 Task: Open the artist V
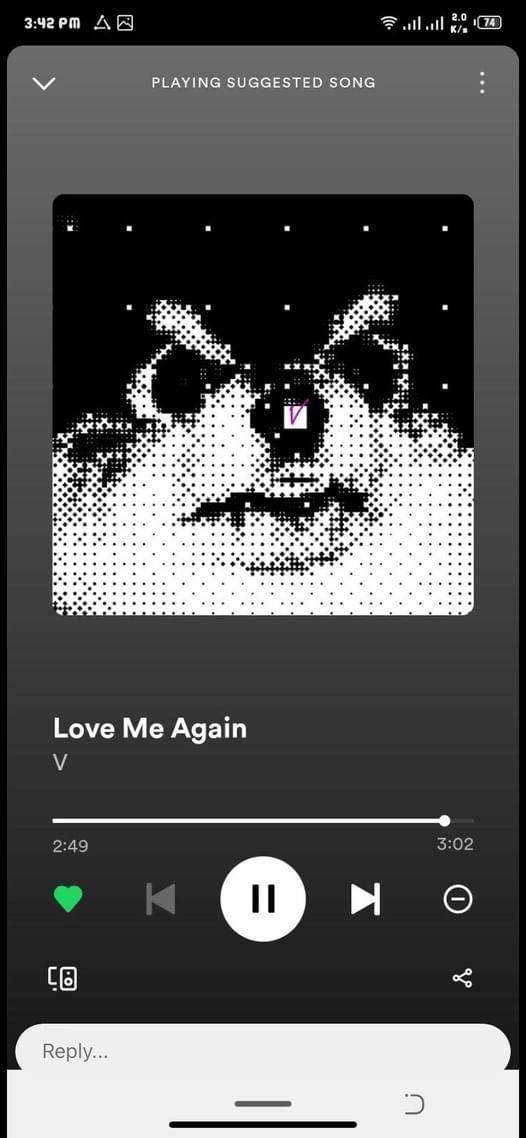[x=60, y=762]
